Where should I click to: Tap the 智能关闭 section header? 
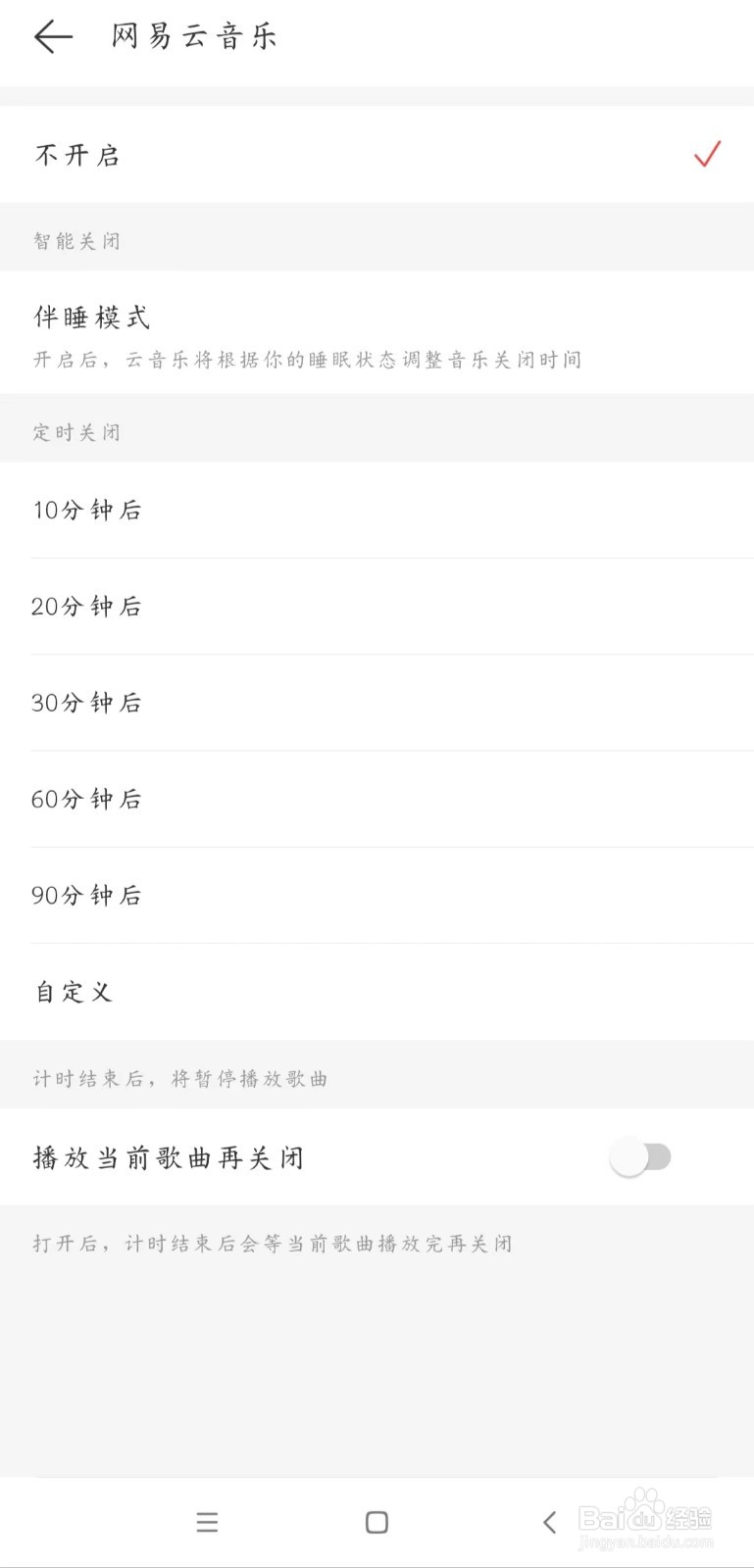pos(76,240)
